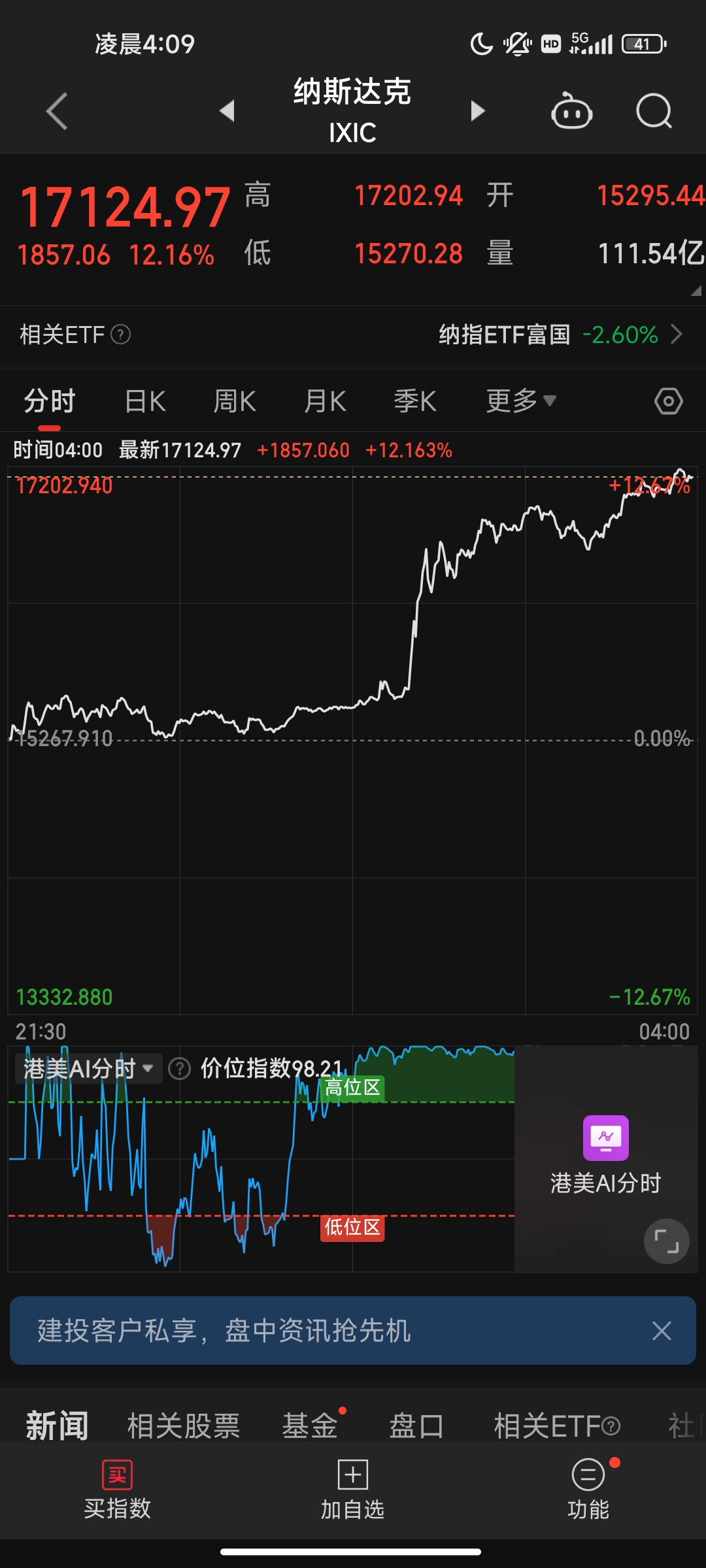Open the 港美AI分时 indicator dropdown
The image size is (706, 1568).
pyautogui.click(x=88, y=1069)
